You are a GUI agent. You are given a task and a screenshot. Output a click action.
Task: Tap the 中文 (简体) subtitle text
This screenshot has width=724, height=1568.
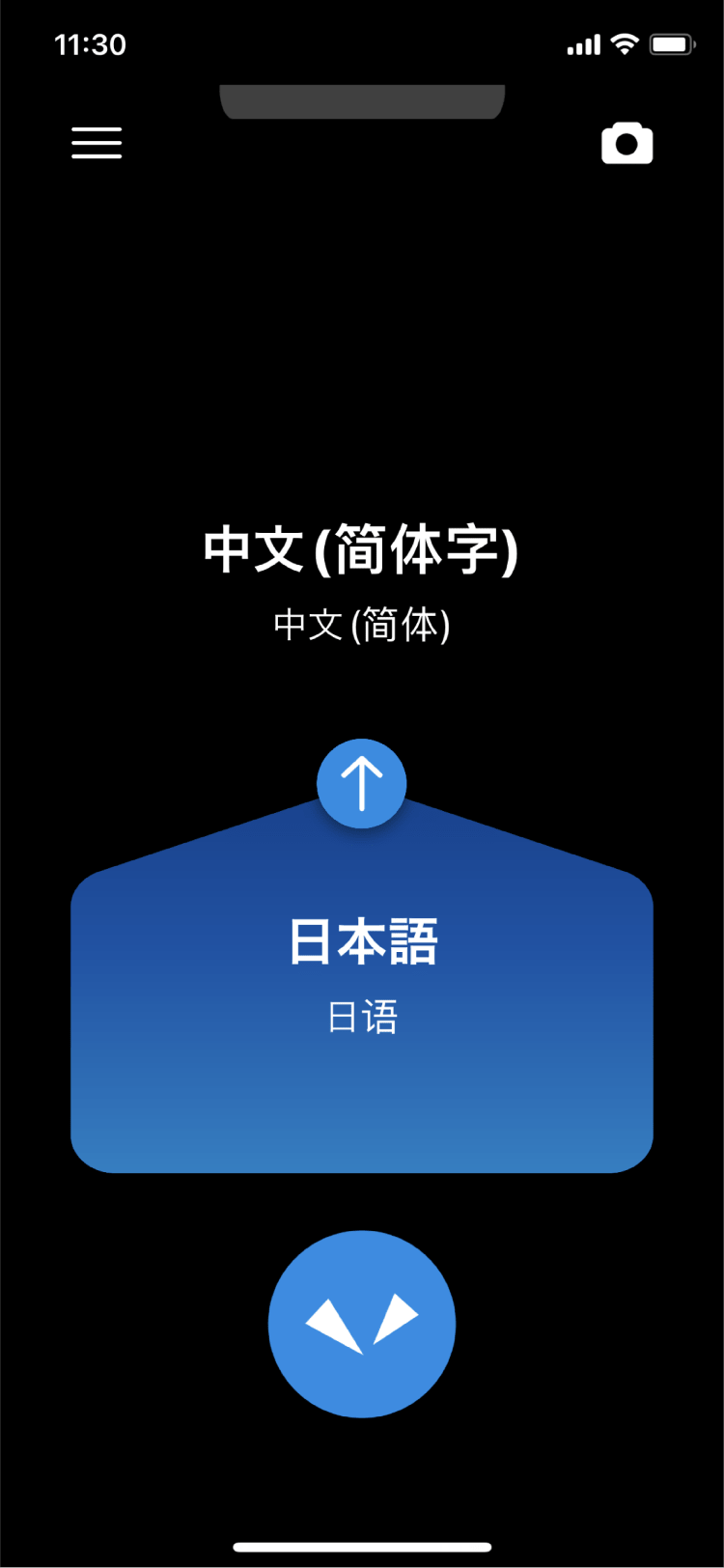tap(361, 626)
